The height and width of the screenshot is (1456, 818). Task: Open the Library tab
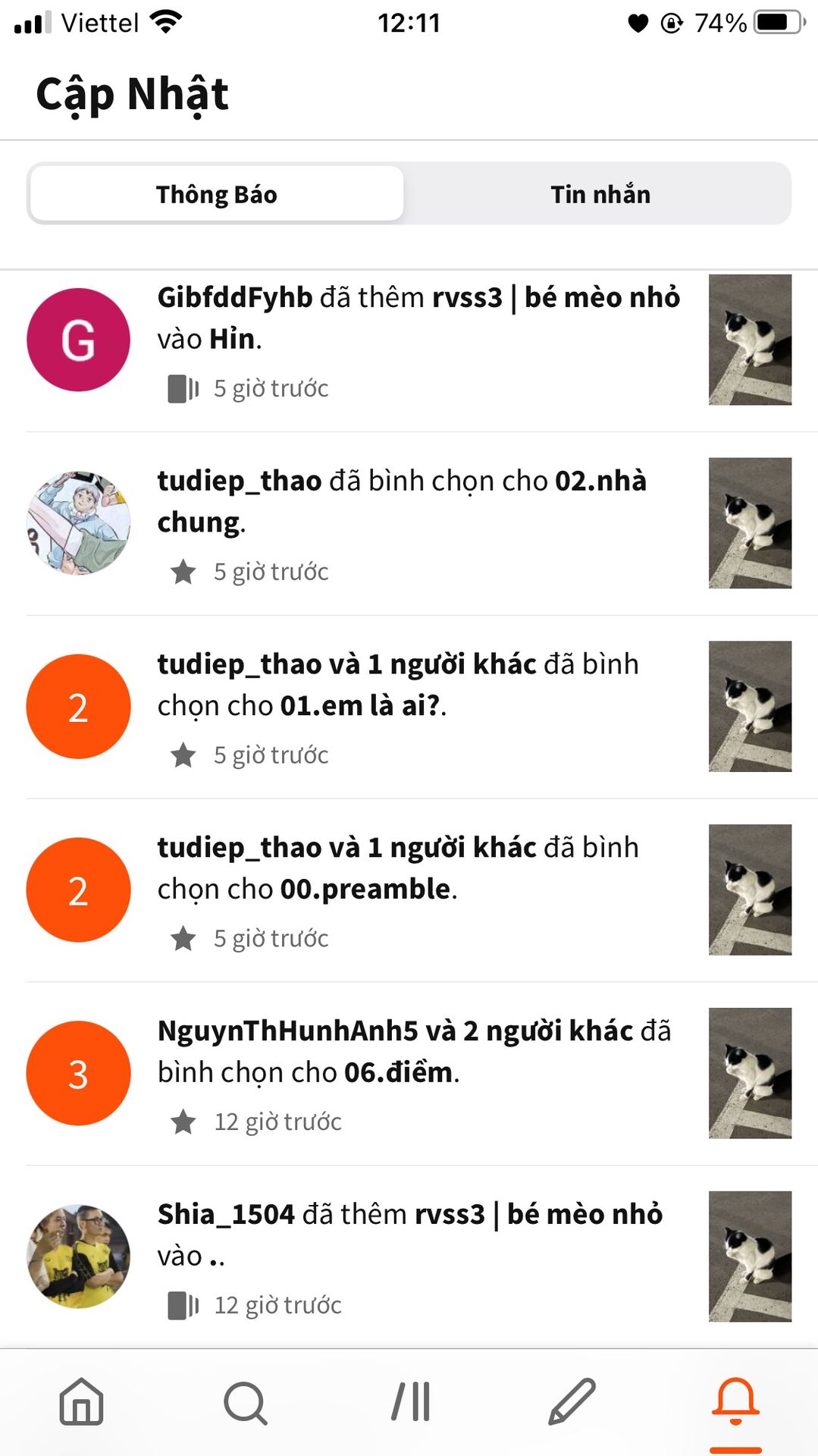410,1401
